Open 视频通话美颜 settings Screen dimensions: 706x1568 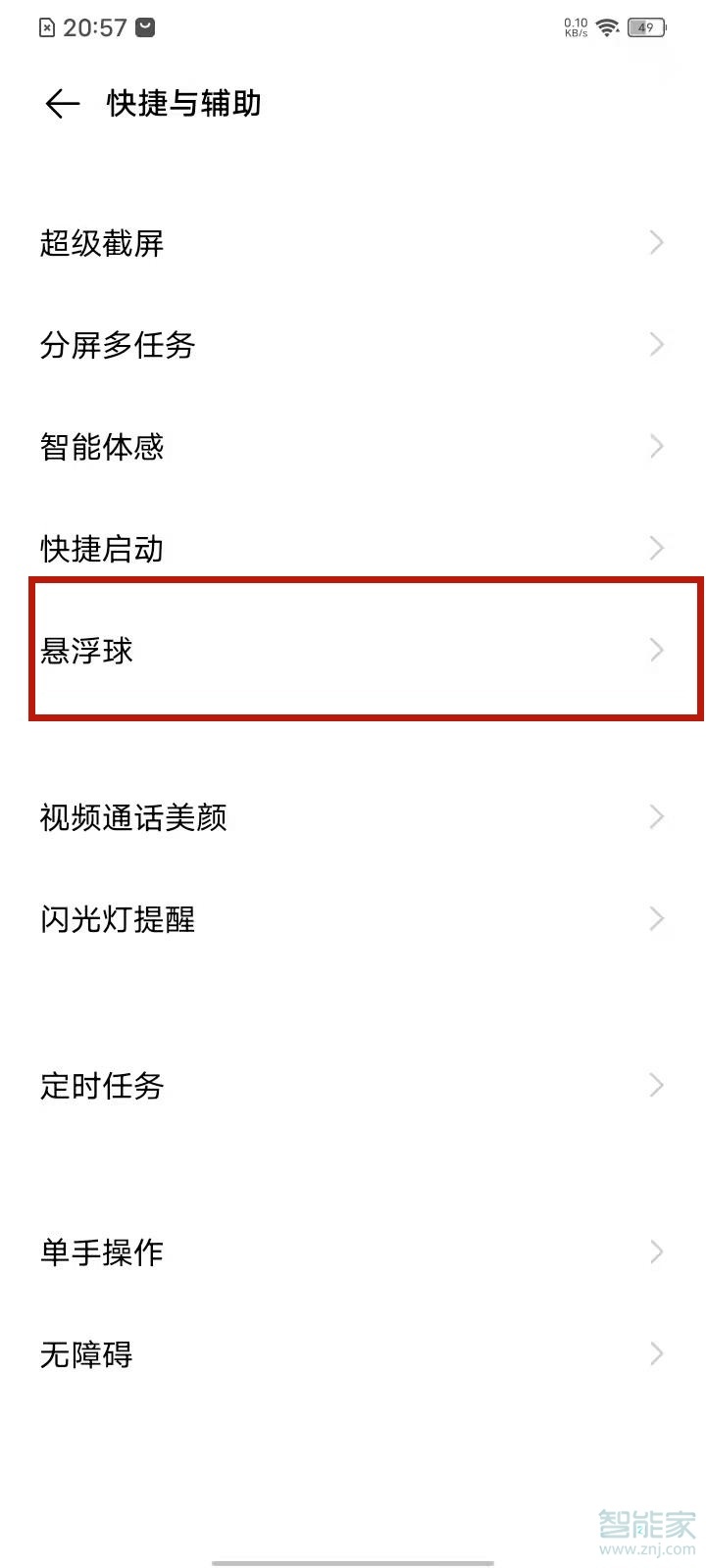[x=353, y=817]
